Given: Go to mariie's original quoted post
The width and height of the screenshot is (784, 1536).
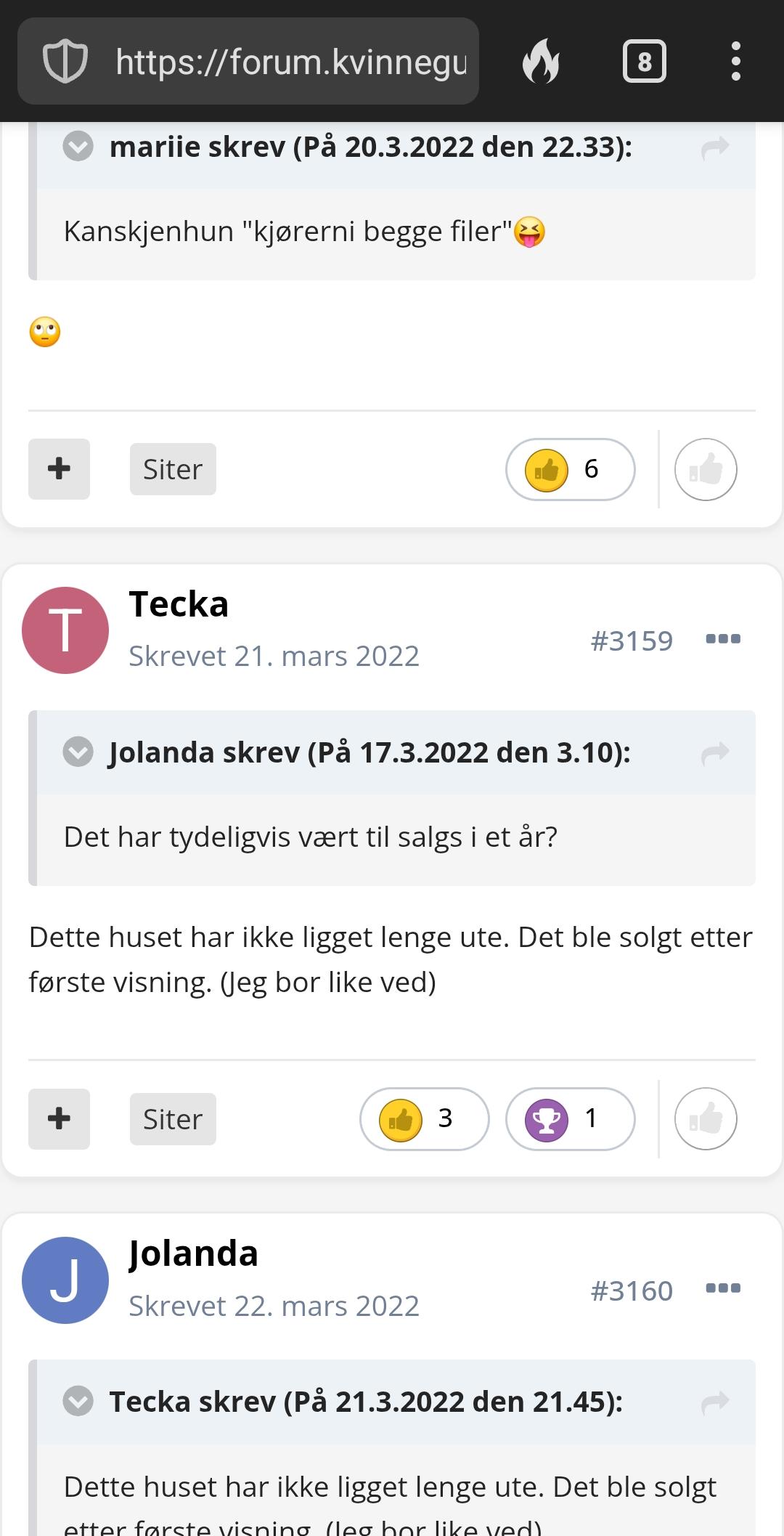Looking at the screenshot, I should (715, 147).
